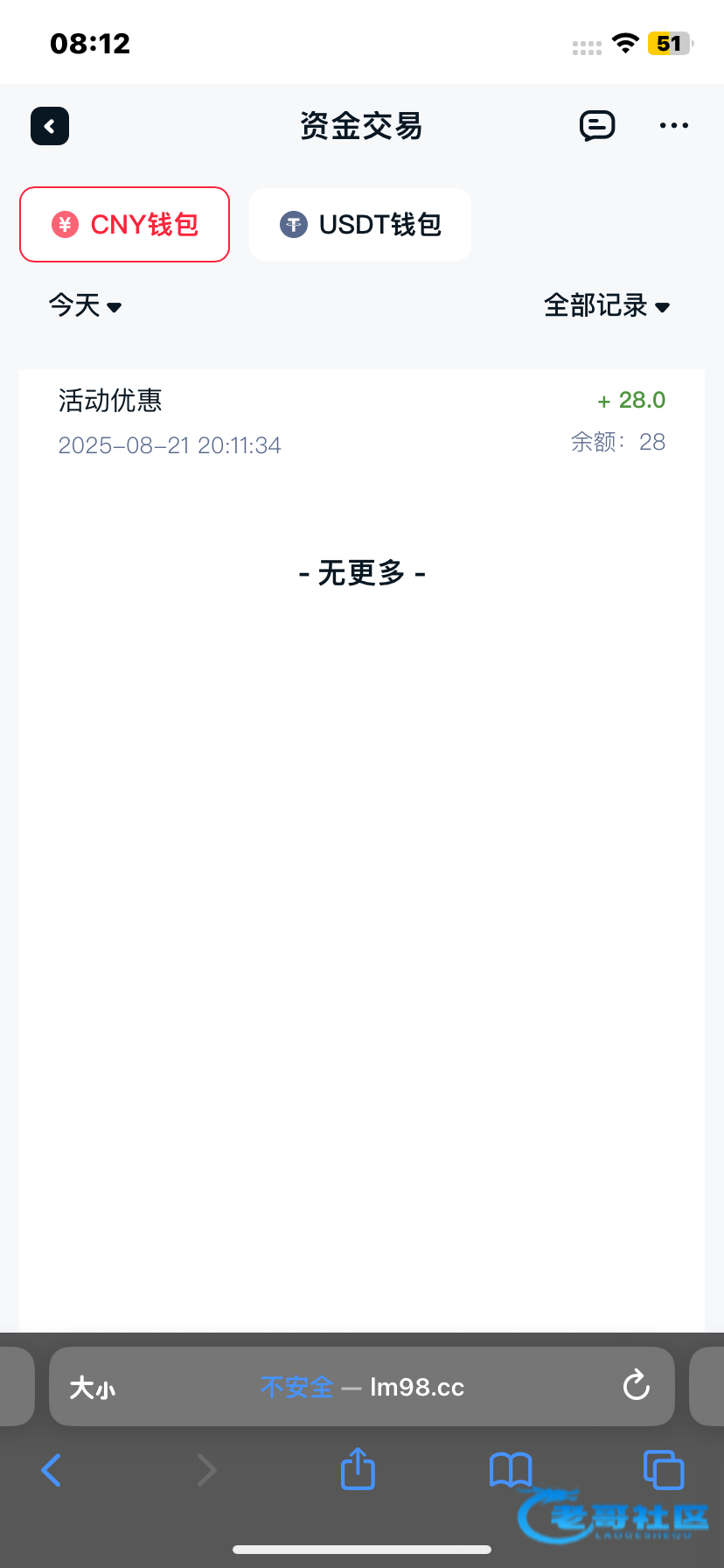Open the three-dot overflow menu
The image size is (724, 1568).
[x=673, y=126]
